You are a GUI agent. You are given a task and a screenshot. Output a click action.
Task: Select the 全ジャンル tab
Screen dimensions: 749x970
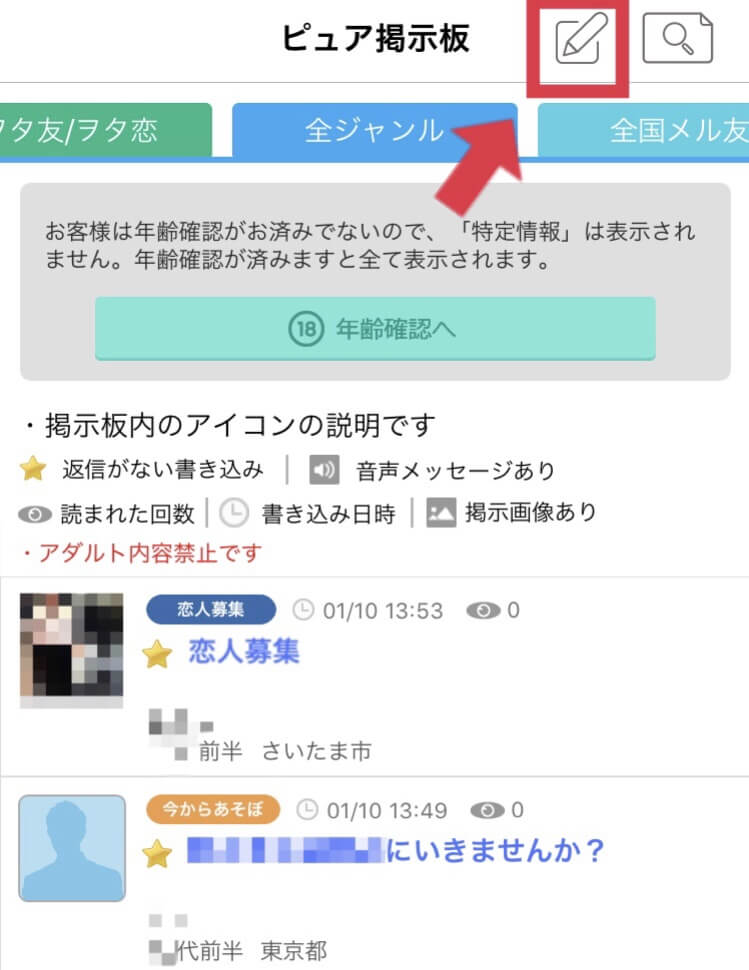click(x=374, y=131)
